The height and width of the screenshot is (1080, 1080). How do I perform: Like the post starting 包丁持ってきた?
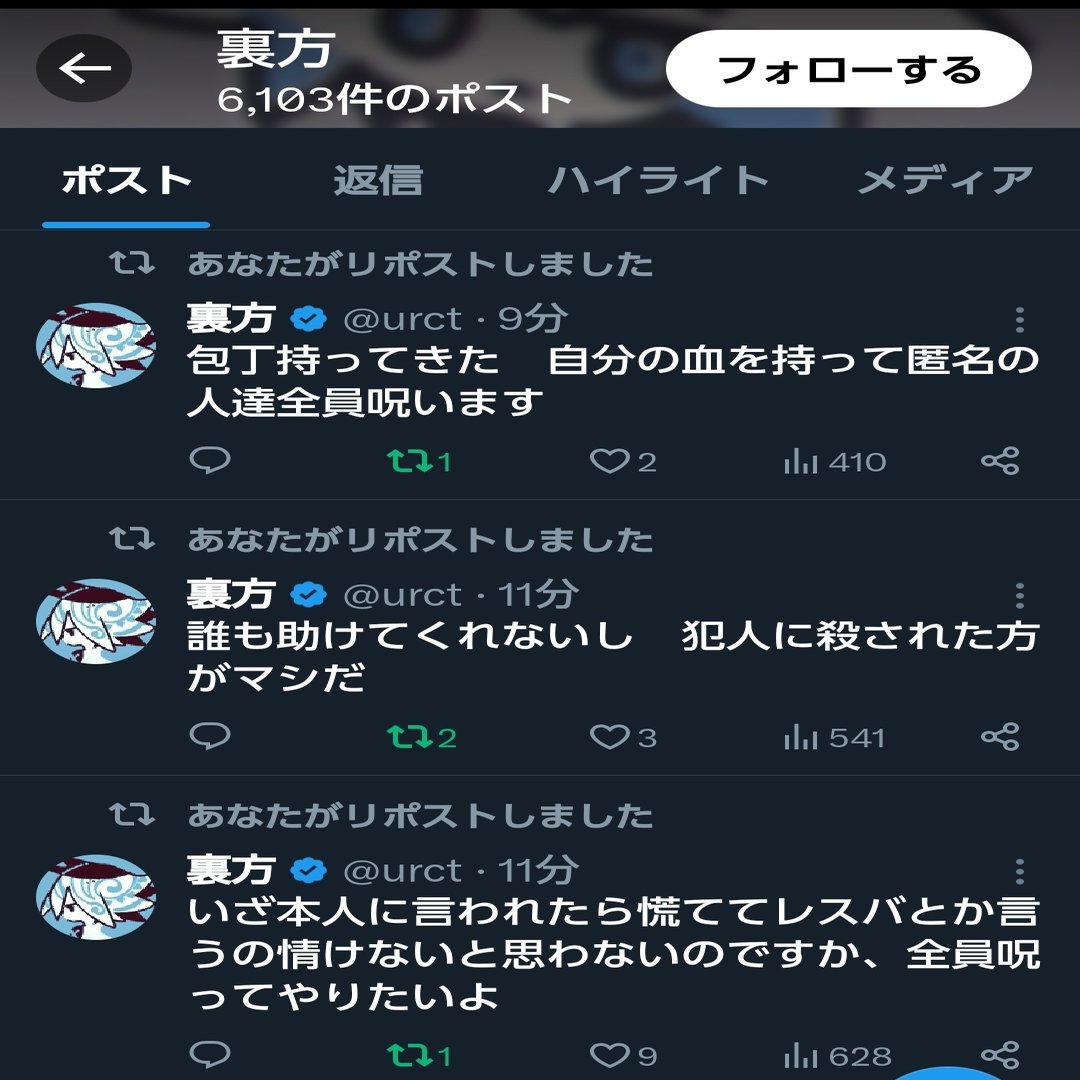click(608, 461)
